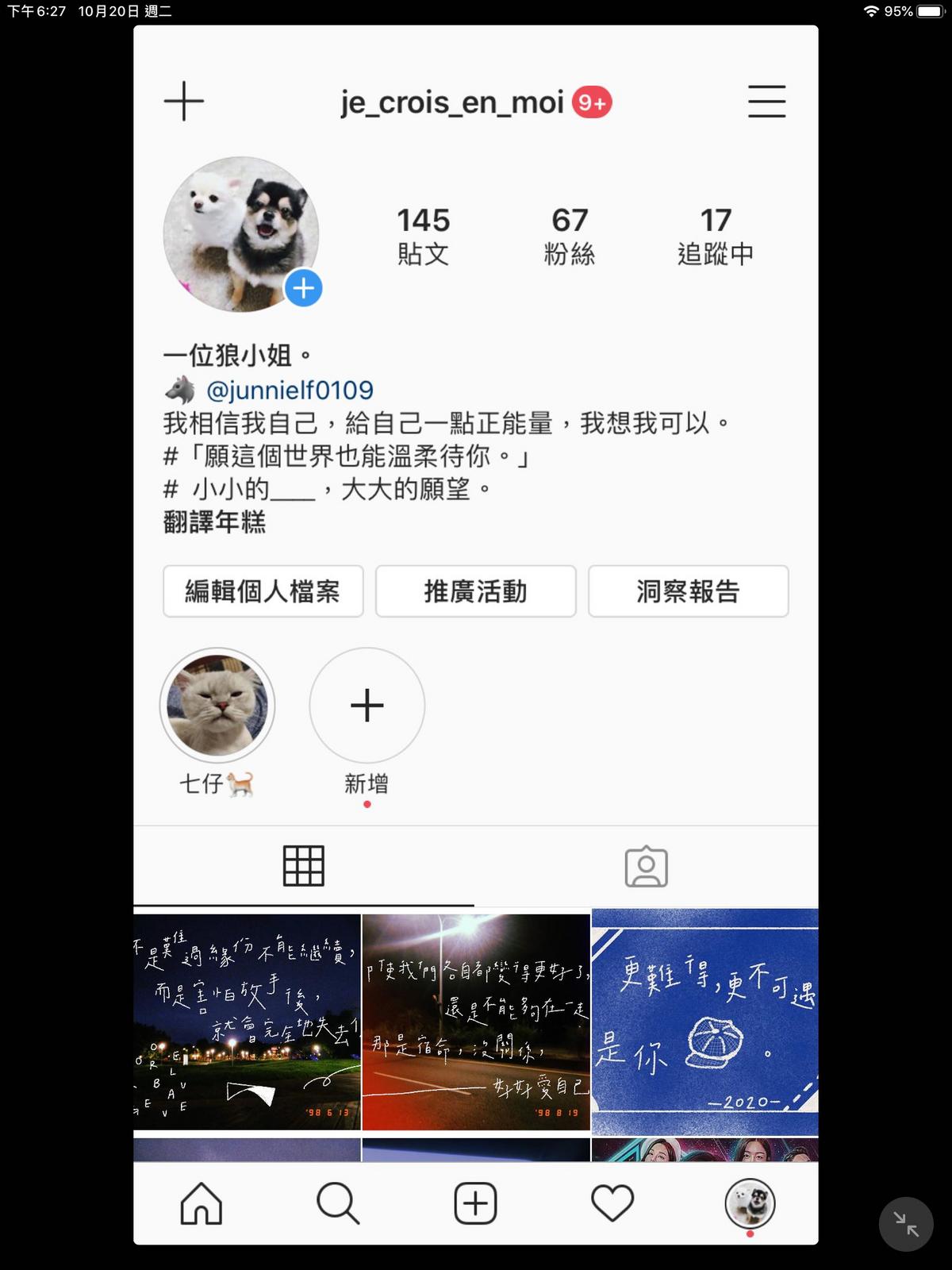Tap 翻譯年糕 to translate the bio
Screen dimensions: 952x1270
[x=214, y=522]
